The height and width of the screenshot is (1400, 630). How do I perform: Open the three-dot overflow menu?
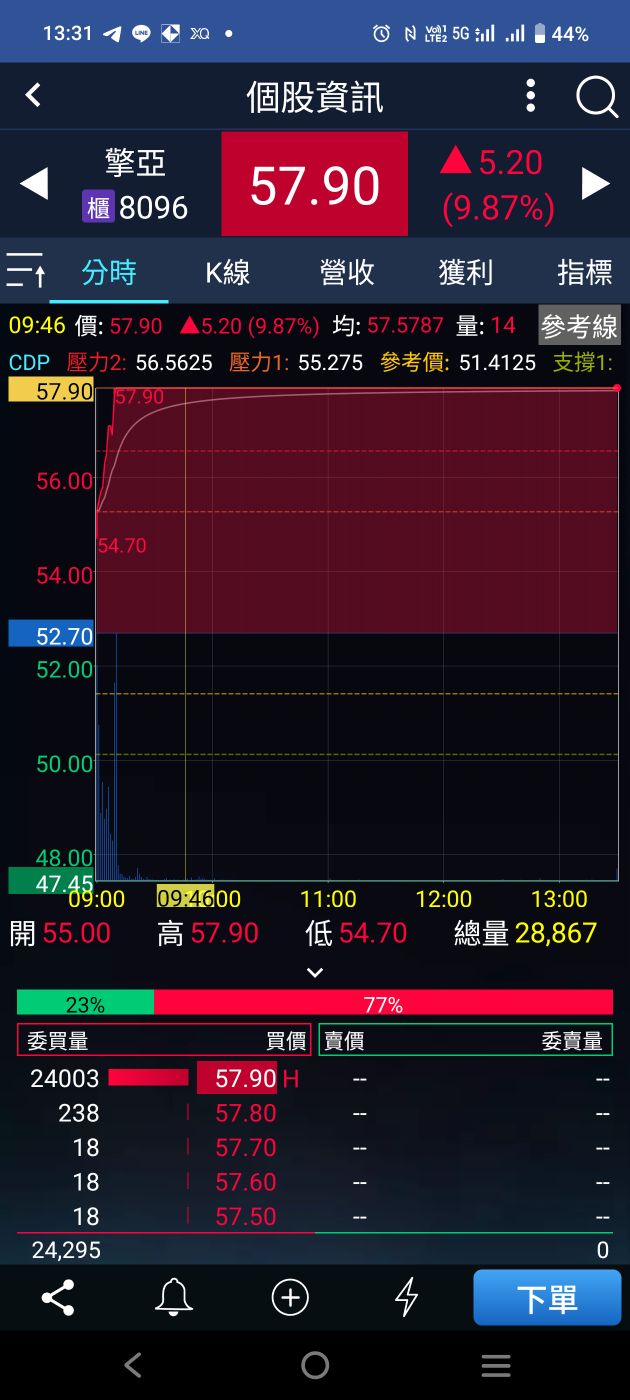tap(531, 97)
